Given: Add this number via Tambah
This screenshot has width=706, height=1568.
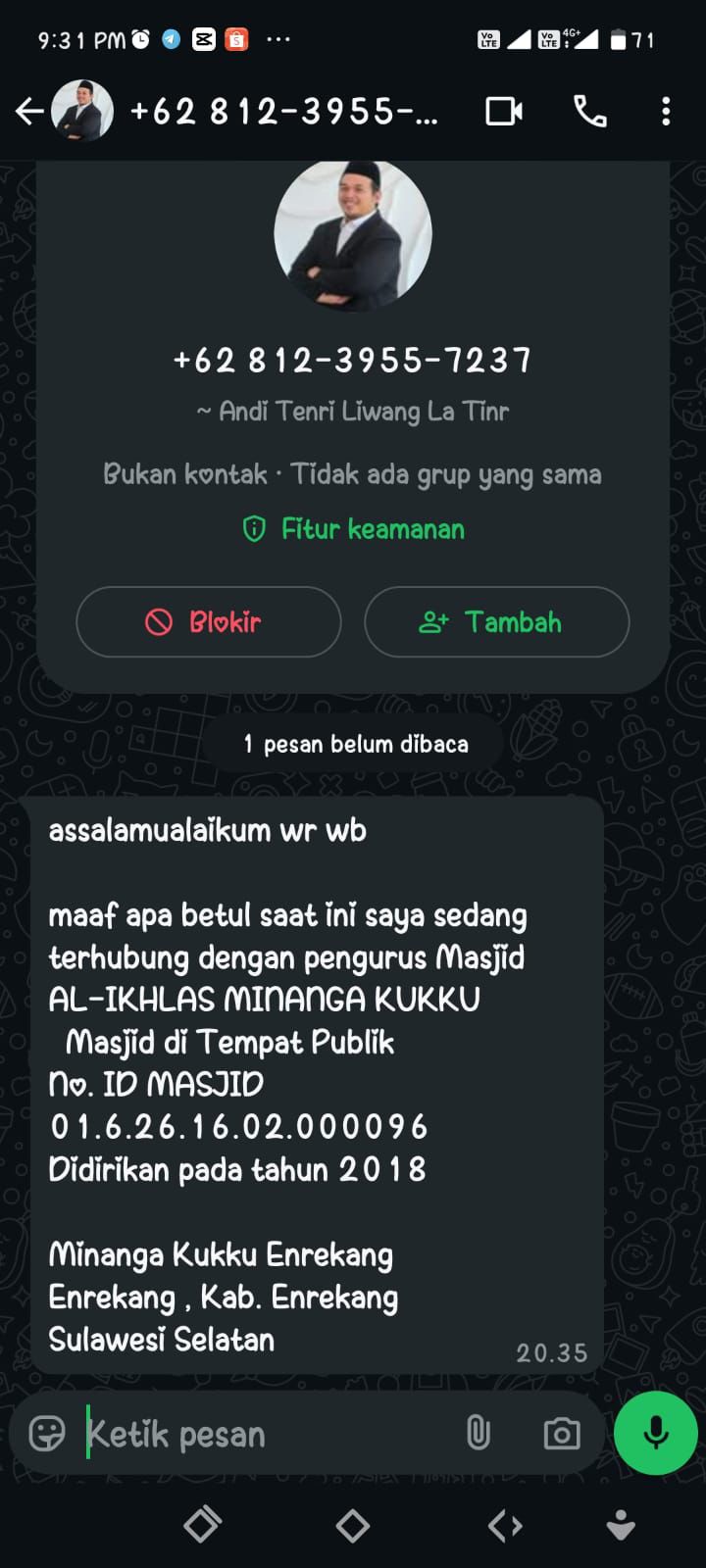Looking at the screenshot, I should click(496, 621).
